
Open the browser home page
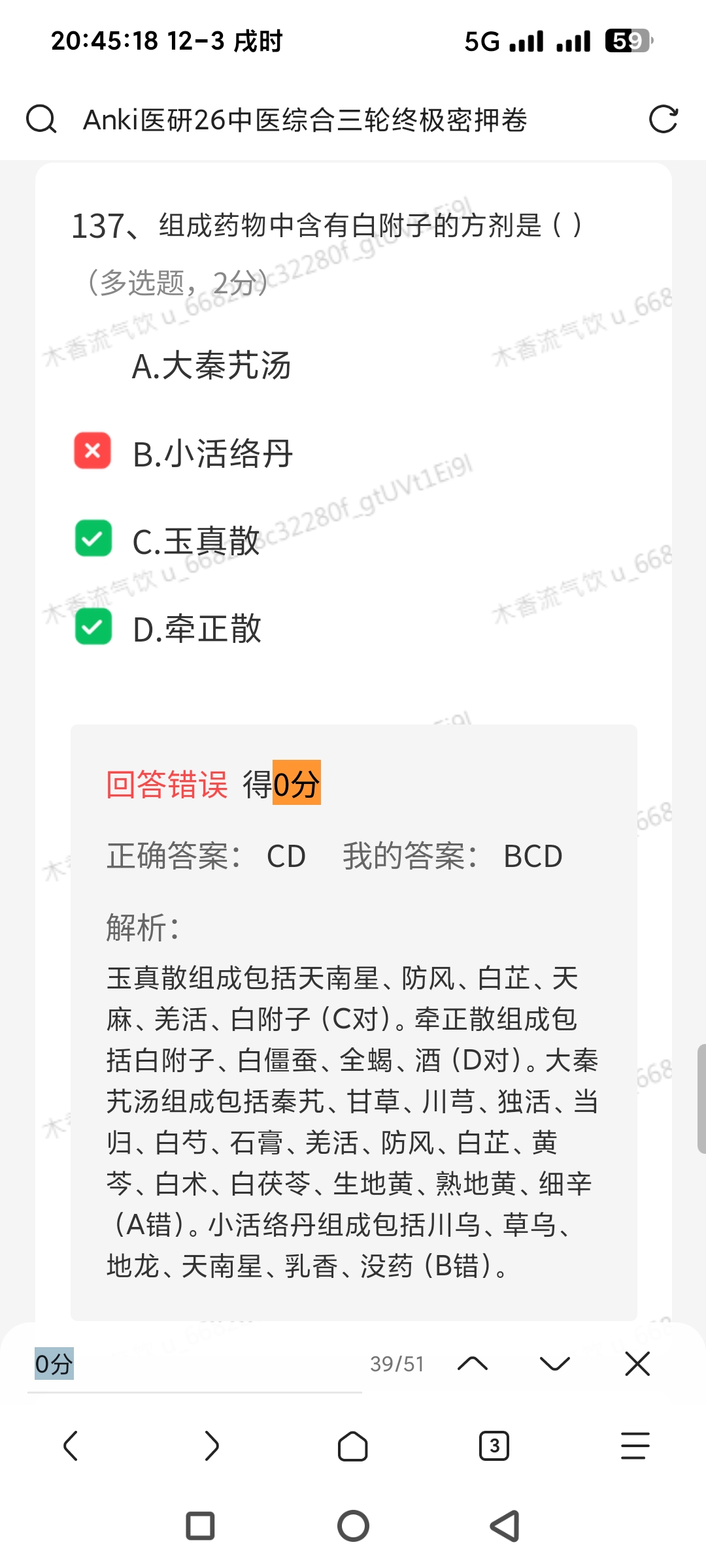(353, 1446)
